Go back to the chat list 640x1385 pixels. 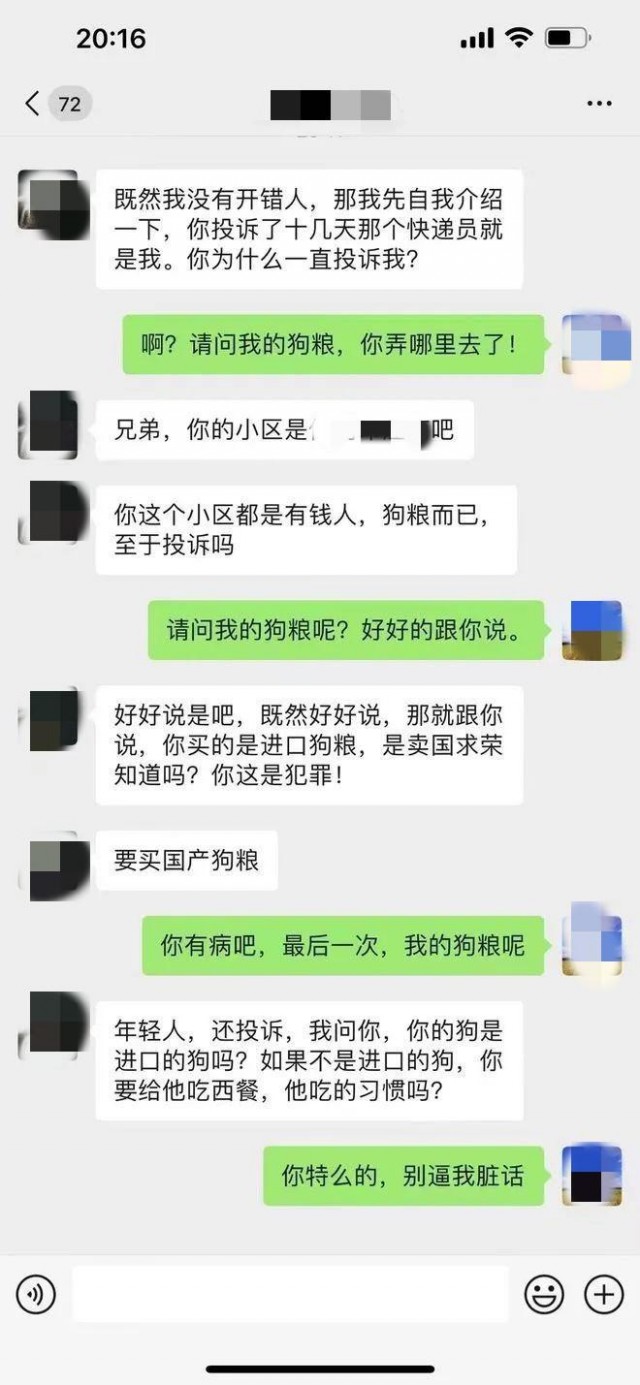tap(34, 103)
